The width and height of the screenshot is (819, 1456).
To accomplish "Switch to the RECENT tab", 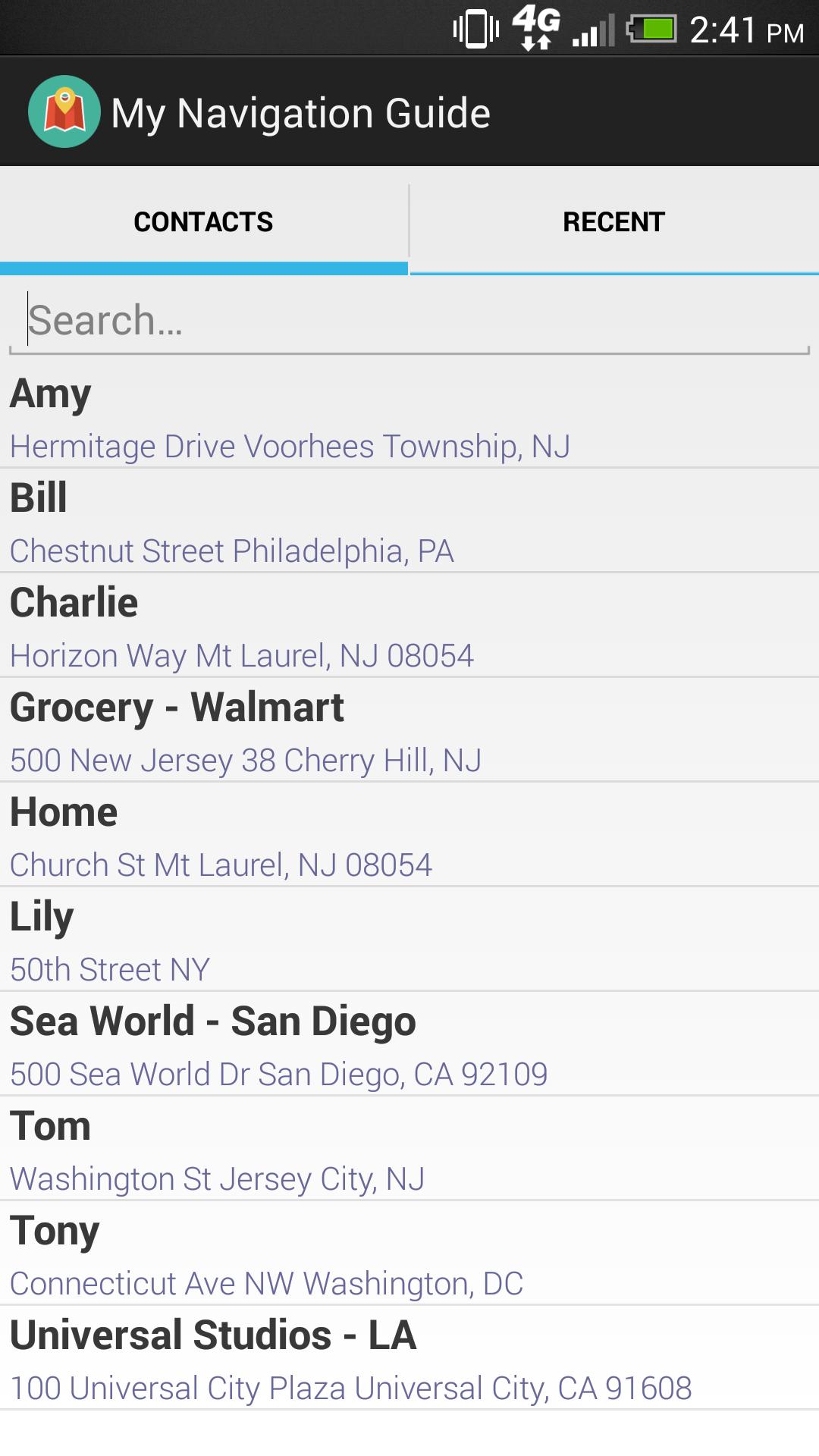I will point(613,221).
